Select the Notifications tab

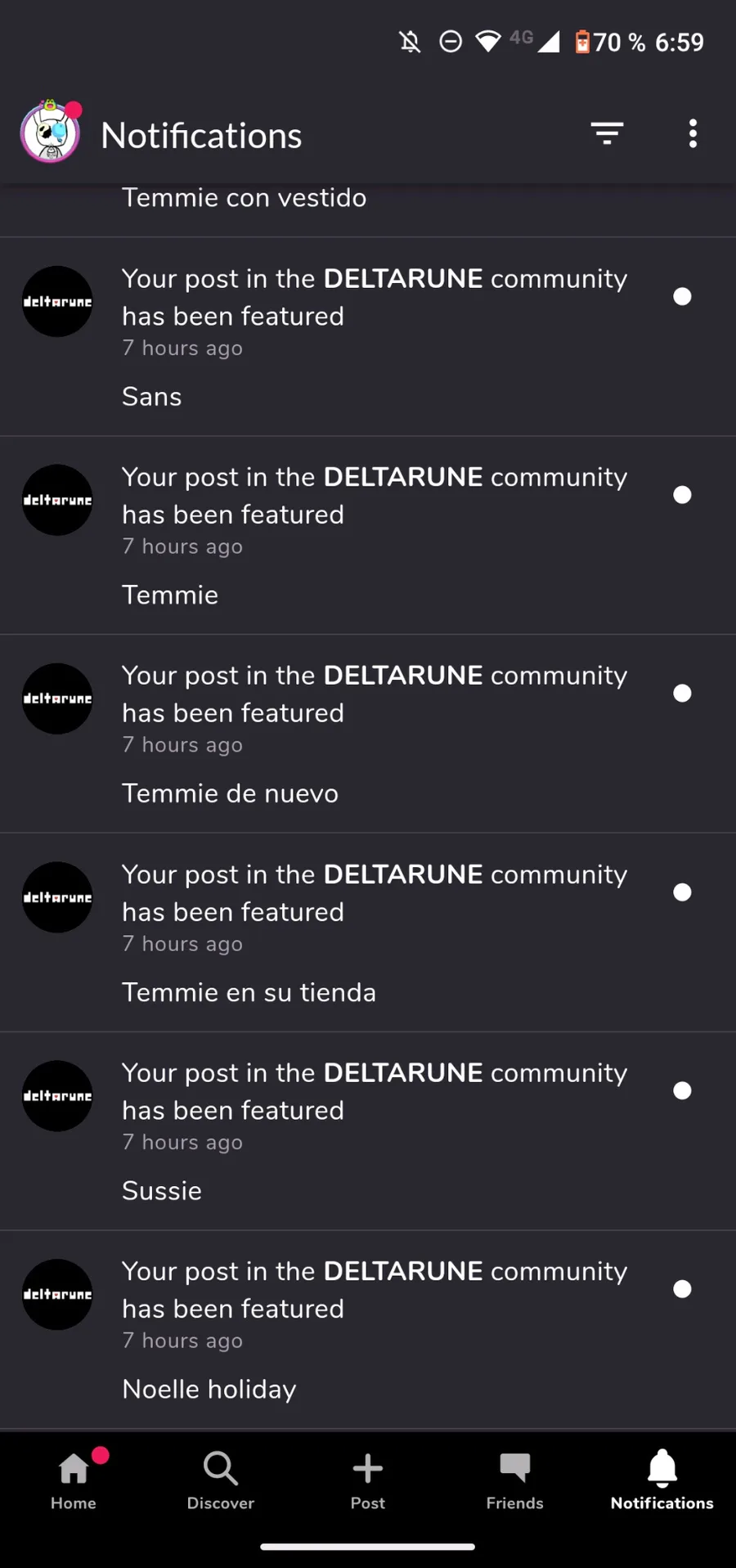[x=662, y=1480]
